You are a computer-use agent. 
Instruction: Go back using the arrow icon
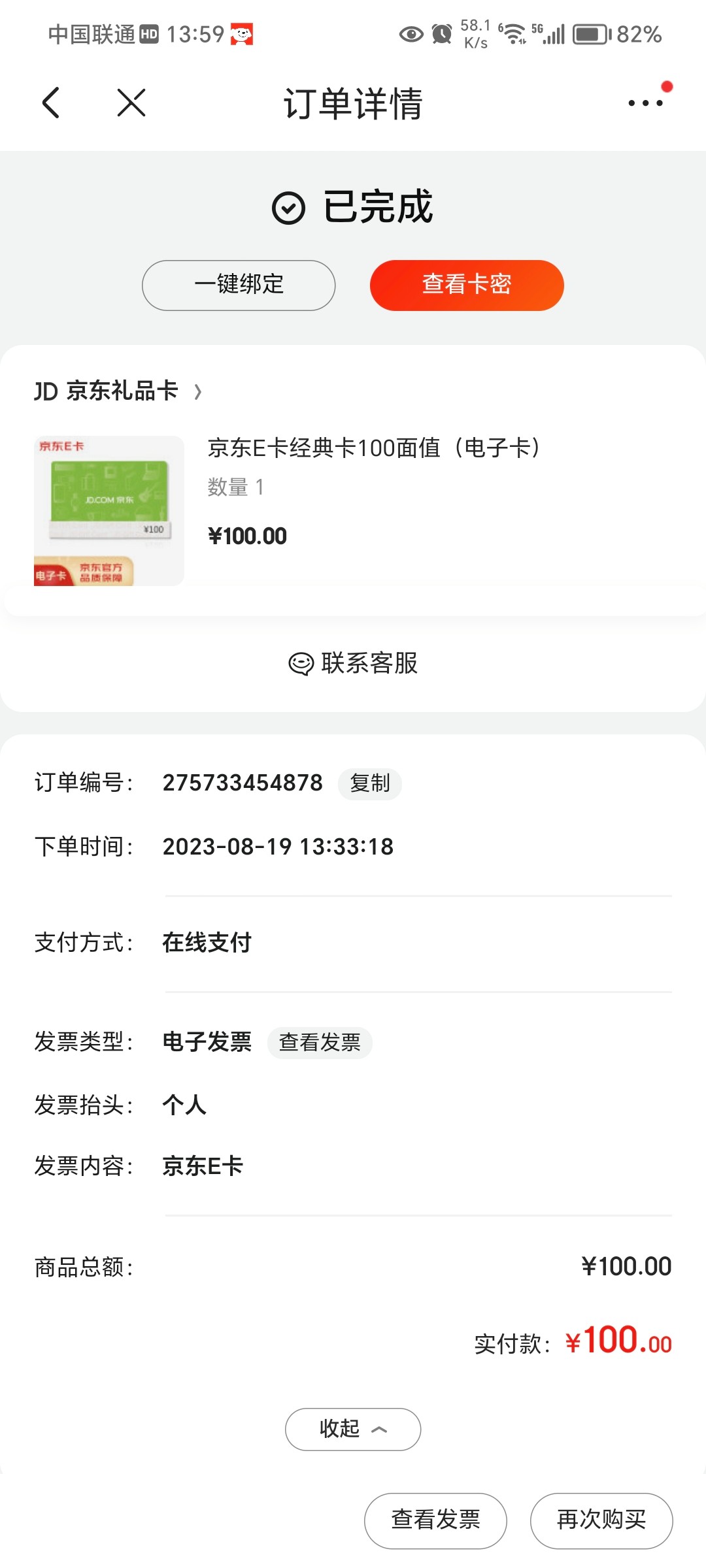51,103
